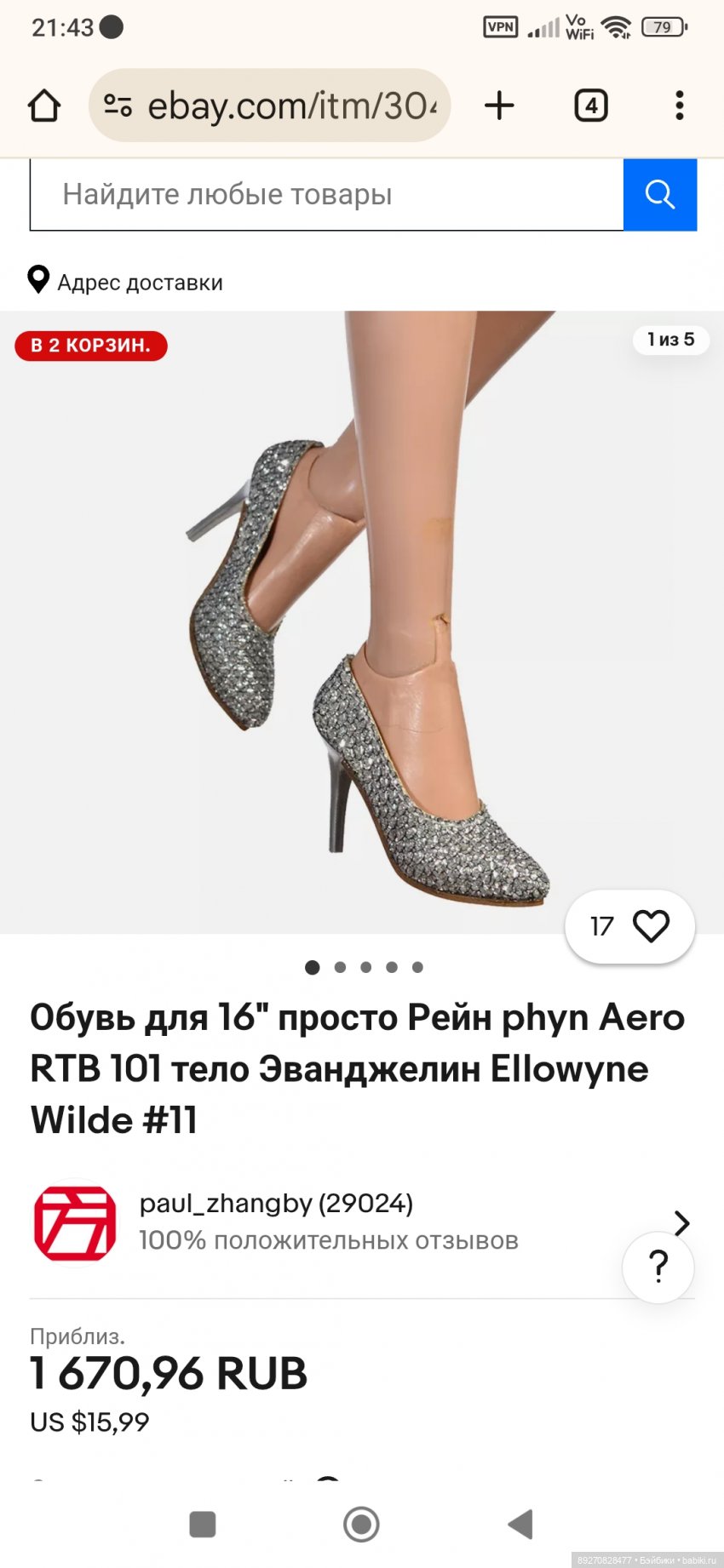Open a new browser tab
724x1568 pixels.
499,106
